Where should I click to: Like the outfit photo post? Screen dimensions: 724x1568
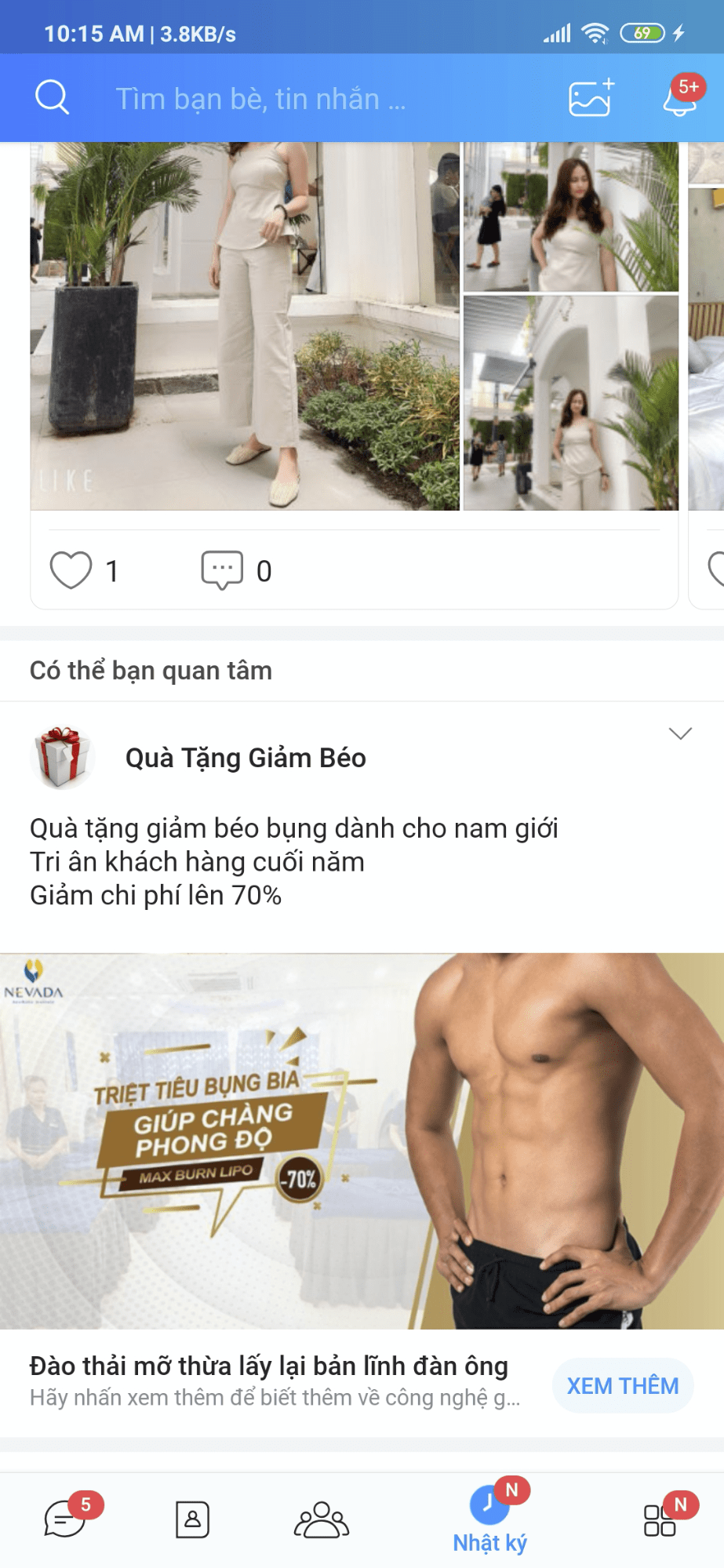point(71,570)
